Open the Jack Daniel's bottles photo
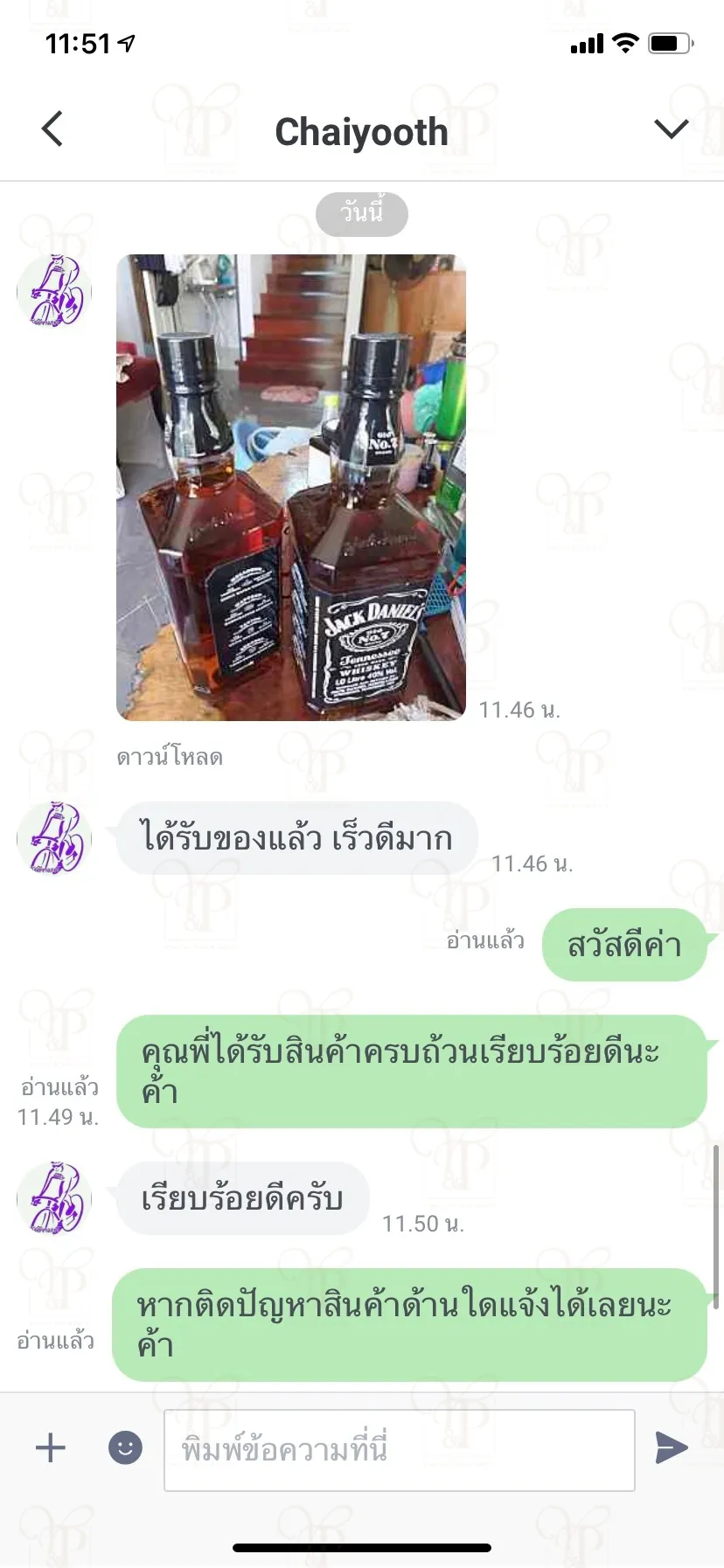The height and width of the screenshot is (1568, 724). coord(291,487)
